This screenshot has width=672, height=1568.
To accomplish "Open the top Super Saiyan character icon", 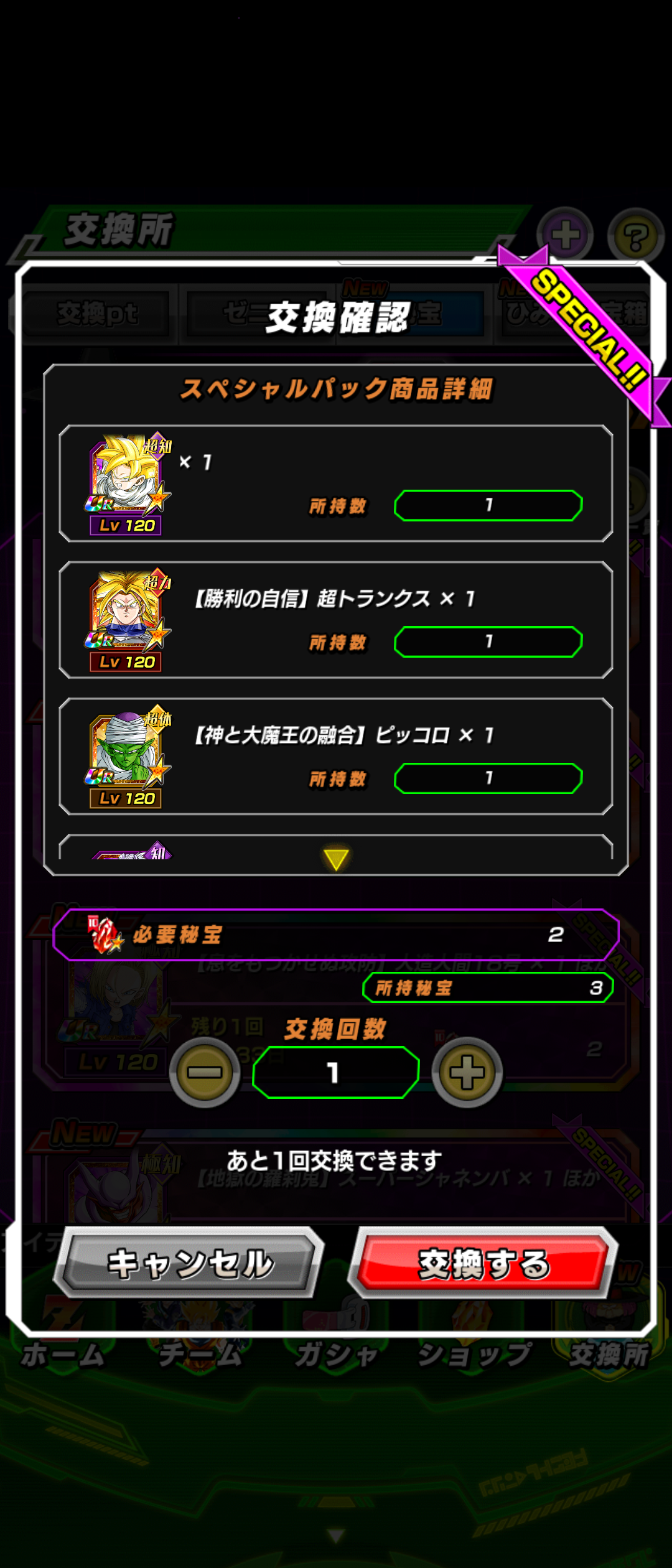I will coord(128,483).
